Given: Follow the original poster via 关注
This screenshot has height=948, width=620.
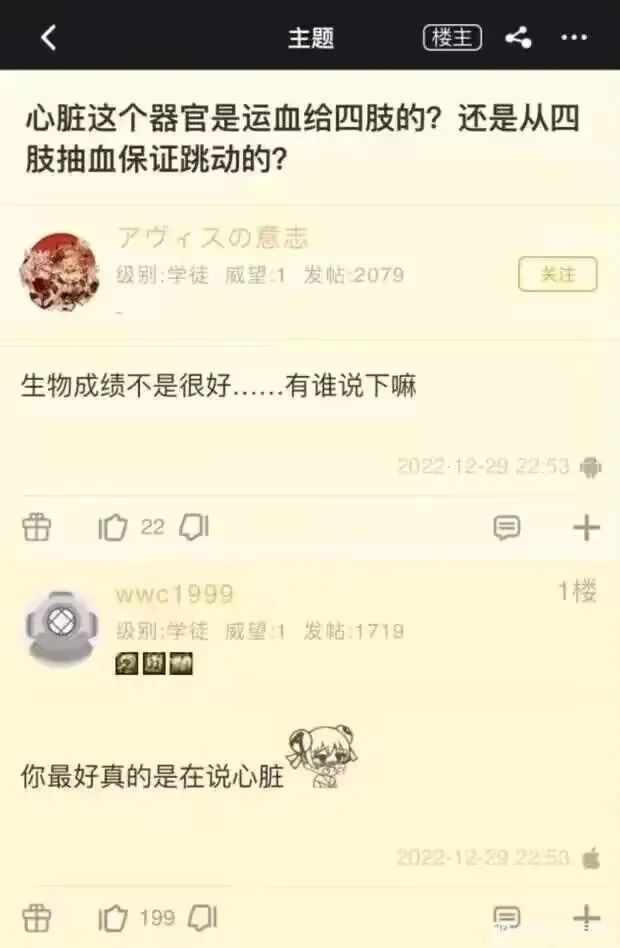Looking at the screenshot, I should tap(557, 274).
